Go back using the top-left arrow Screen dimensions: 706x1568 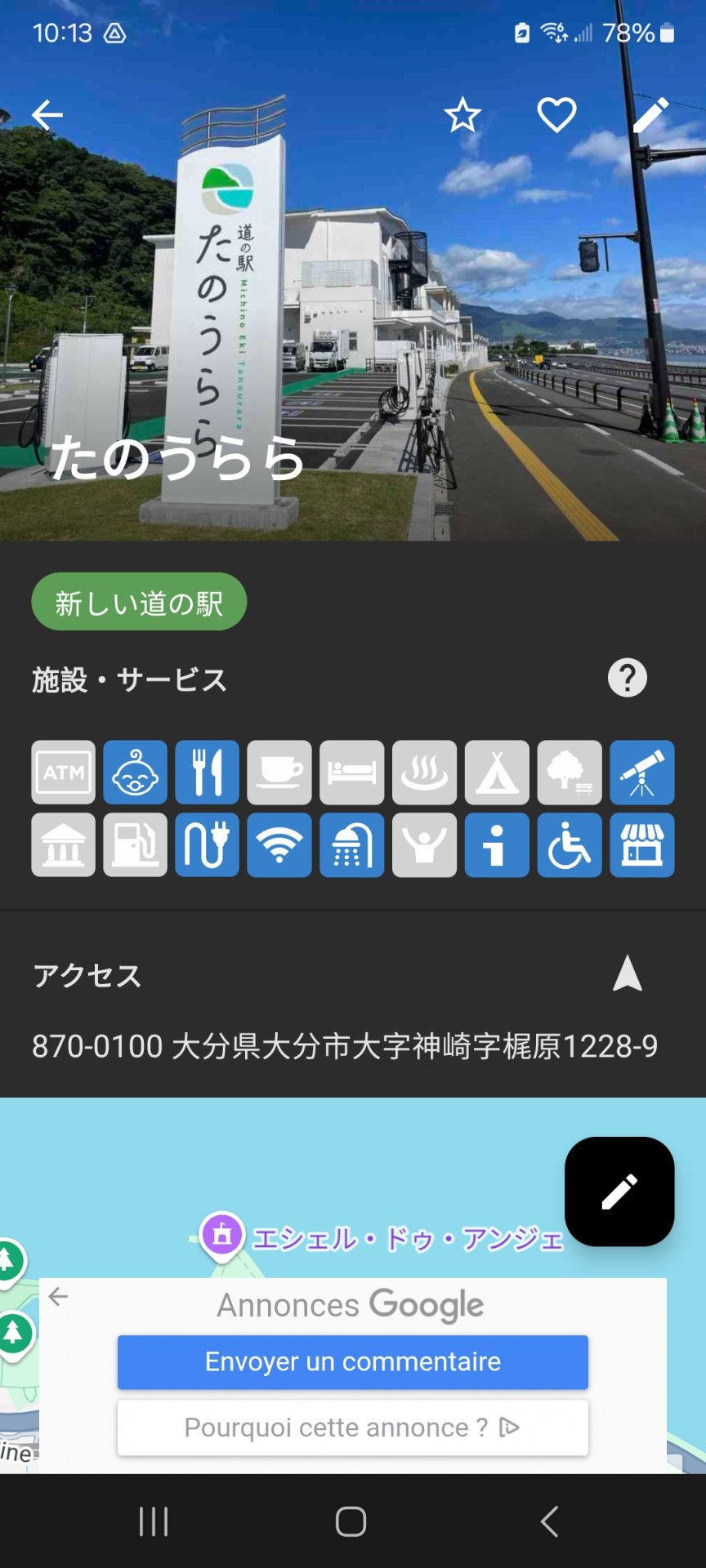(x=47, y=115)
